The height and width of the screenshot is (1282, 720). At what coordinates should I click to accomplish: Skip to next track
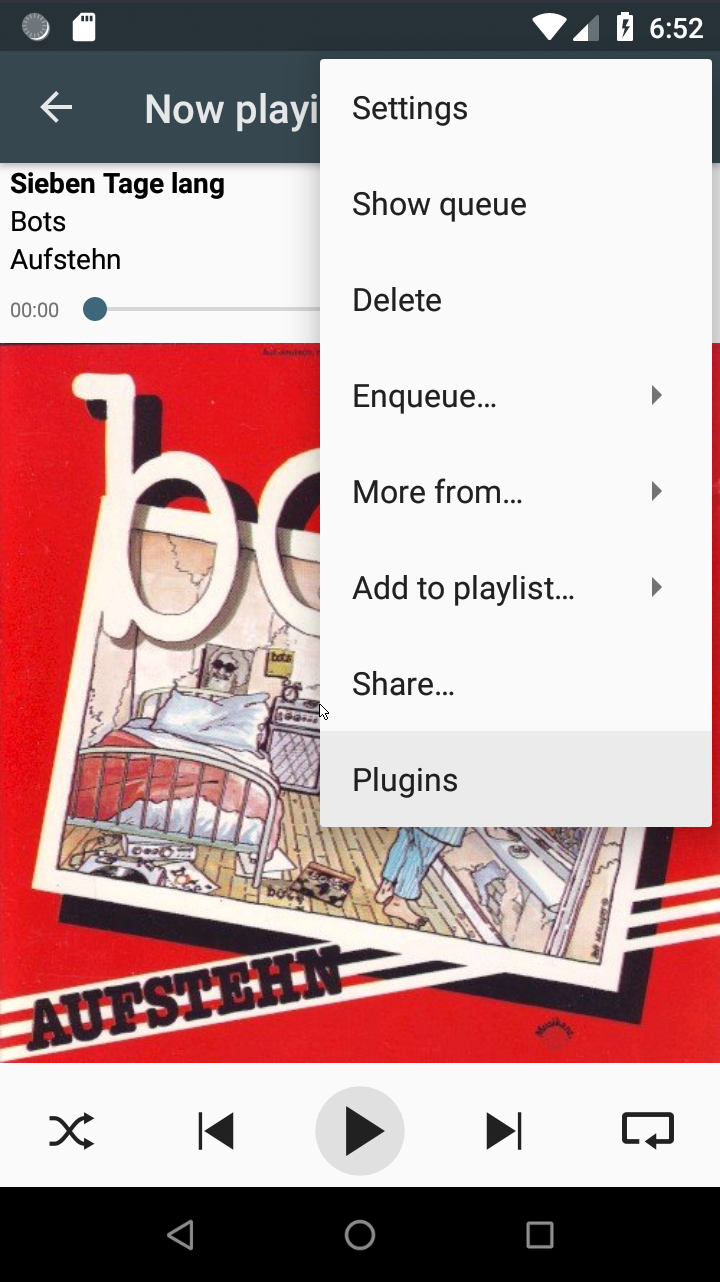pos(504,1131)
